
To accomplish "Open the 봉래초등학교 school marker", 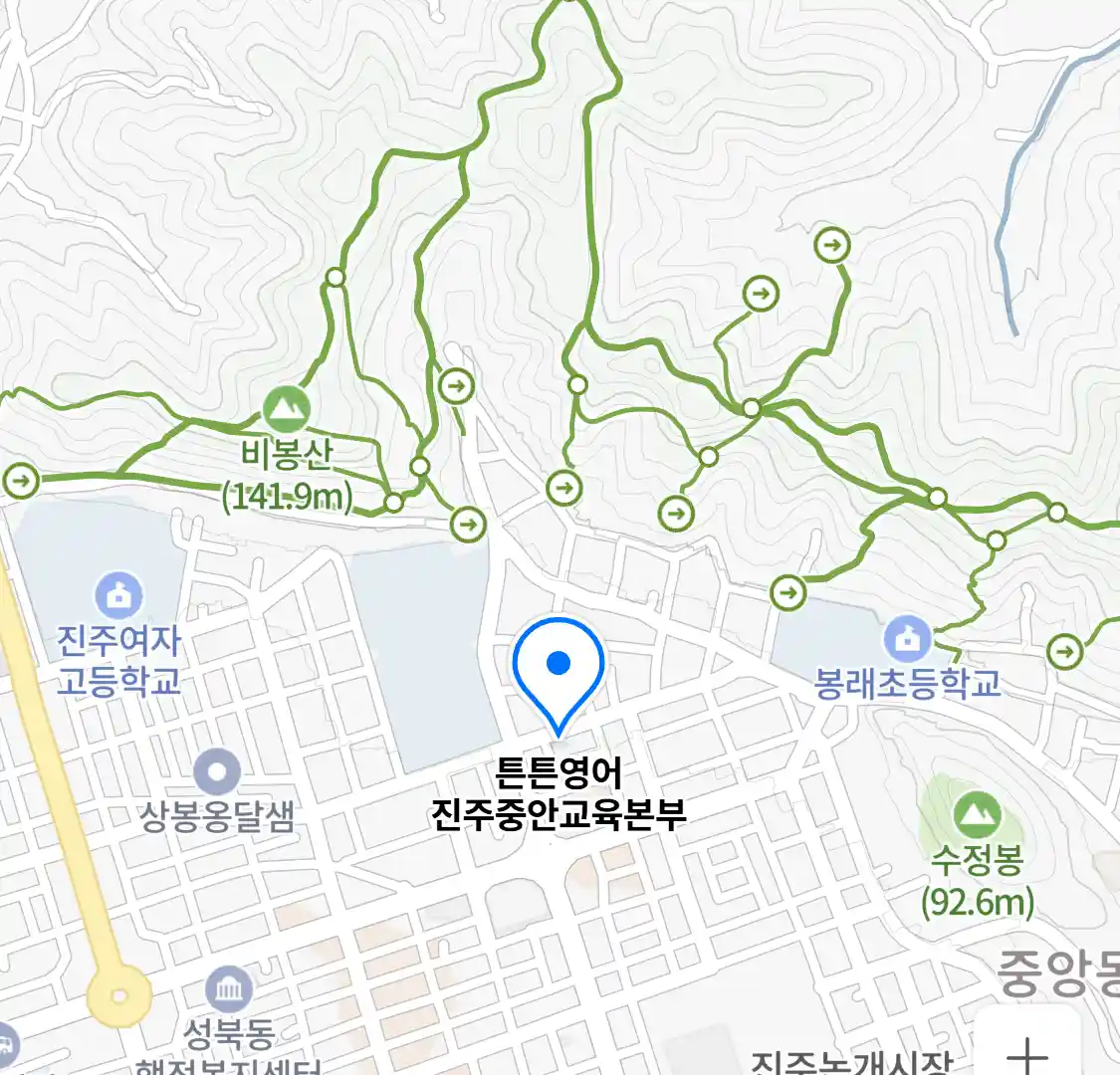I will coord(907,638).
